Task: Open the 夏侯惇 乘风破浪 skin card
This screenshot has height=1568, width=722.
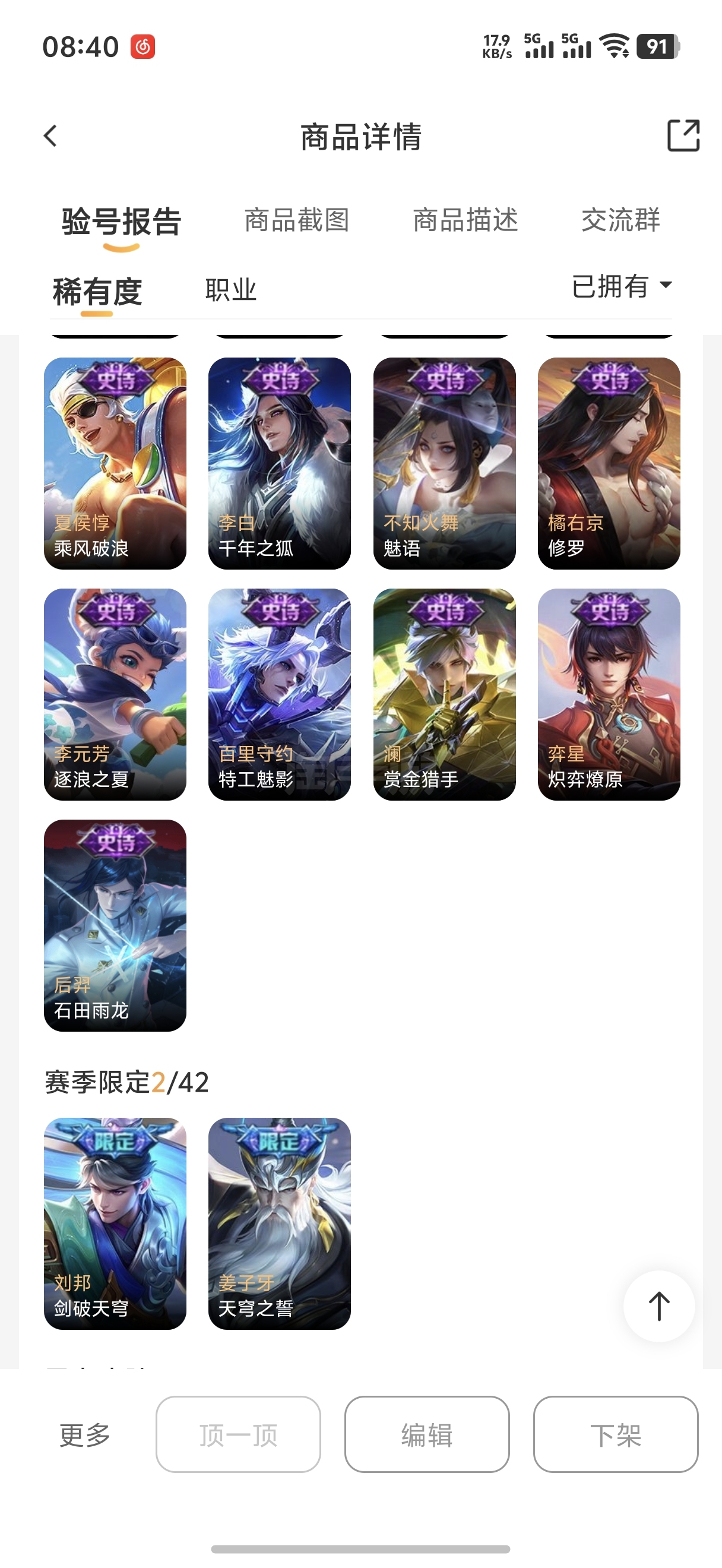Action: click(115, 463)
